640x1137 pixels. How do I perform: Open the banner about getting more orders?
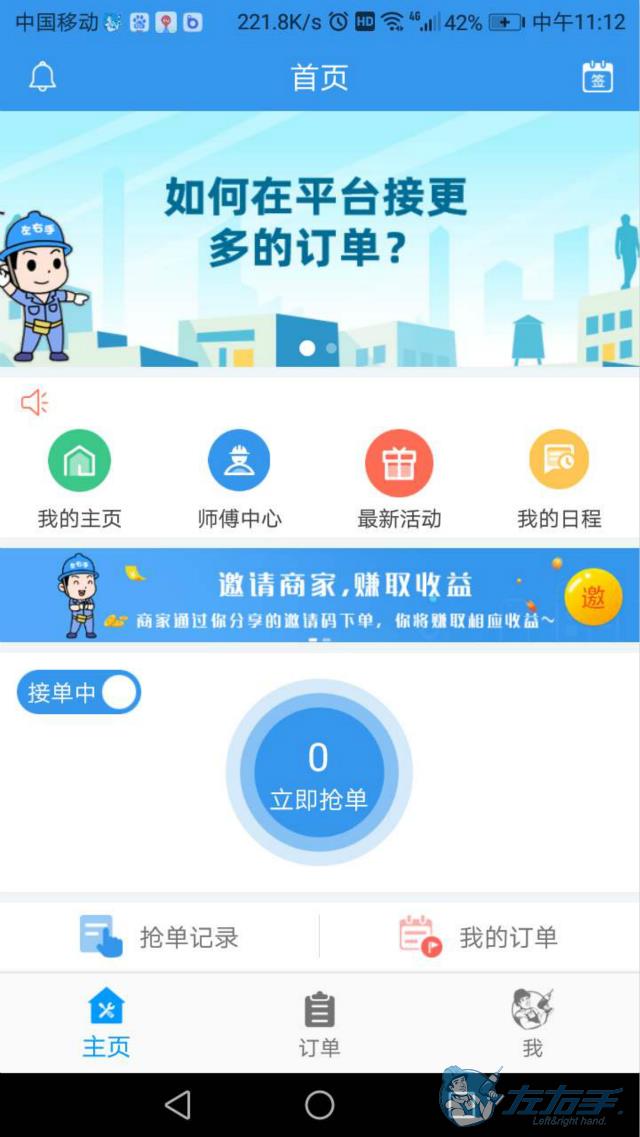point(319,238)
